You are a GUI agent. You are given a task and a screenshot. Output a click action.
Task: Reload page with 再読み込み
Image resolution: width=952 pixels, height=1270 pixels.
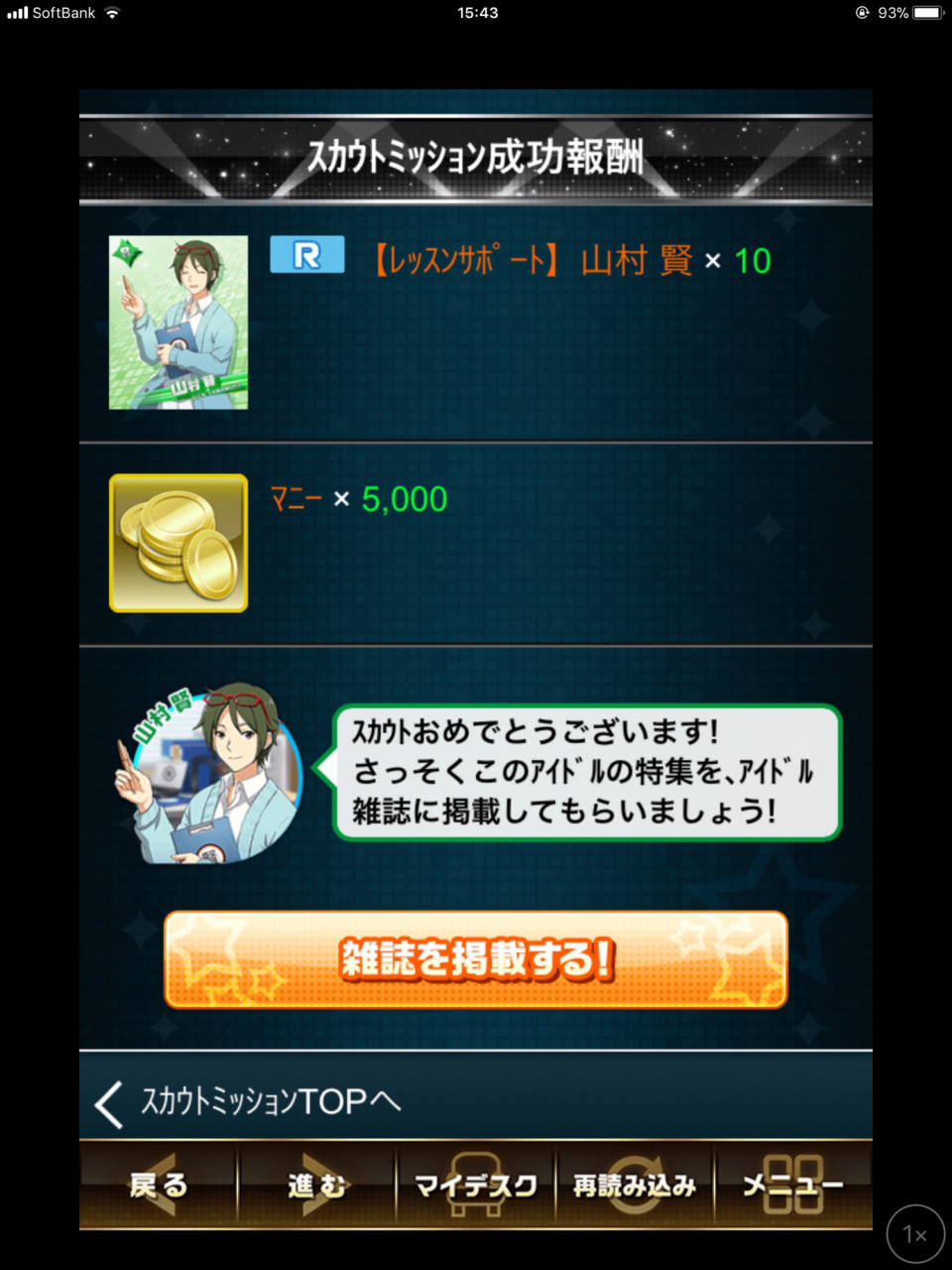pos(635,1185)
